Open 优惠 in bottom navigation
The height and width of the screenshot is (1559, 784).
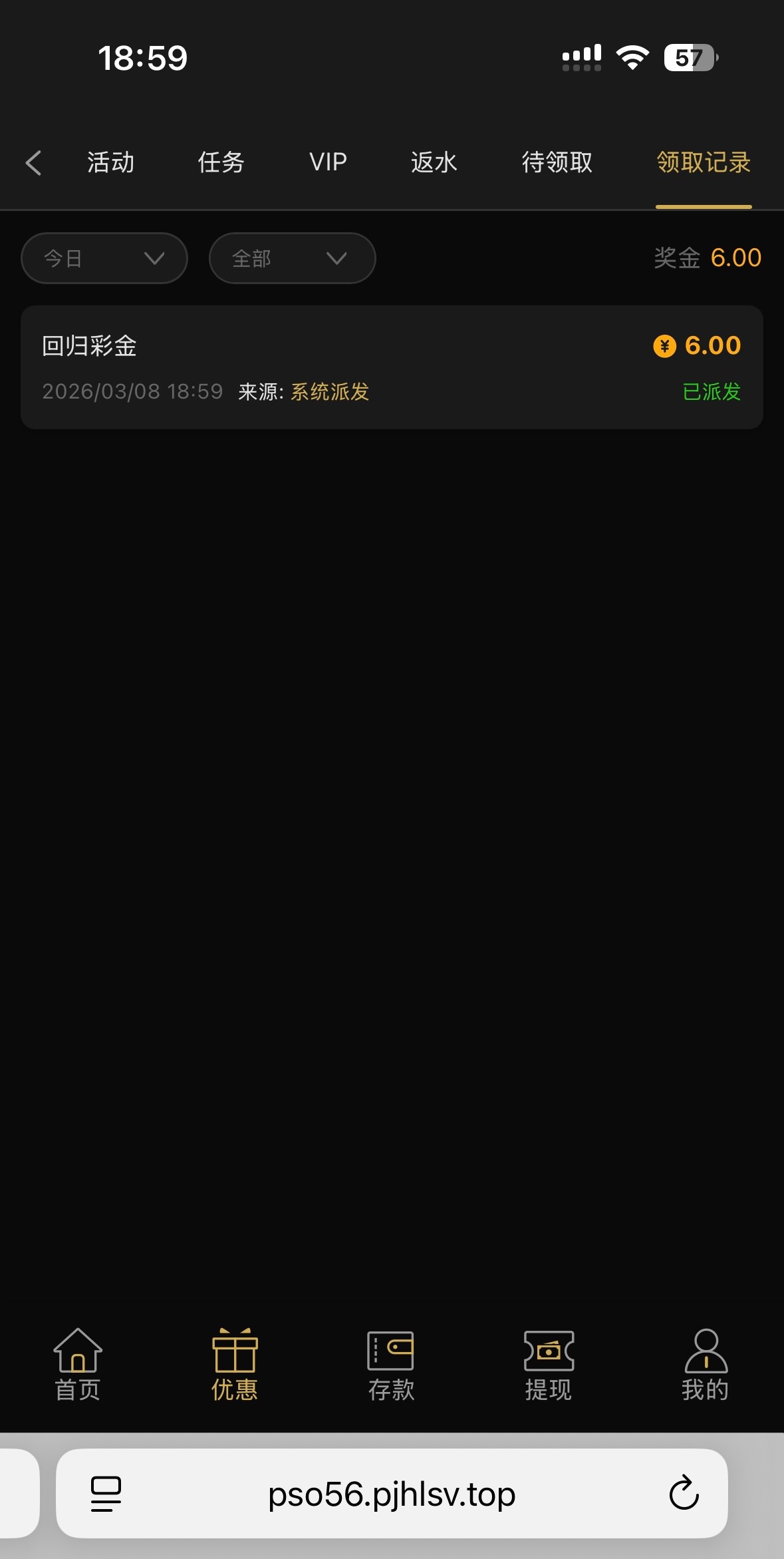[235, 1364]
